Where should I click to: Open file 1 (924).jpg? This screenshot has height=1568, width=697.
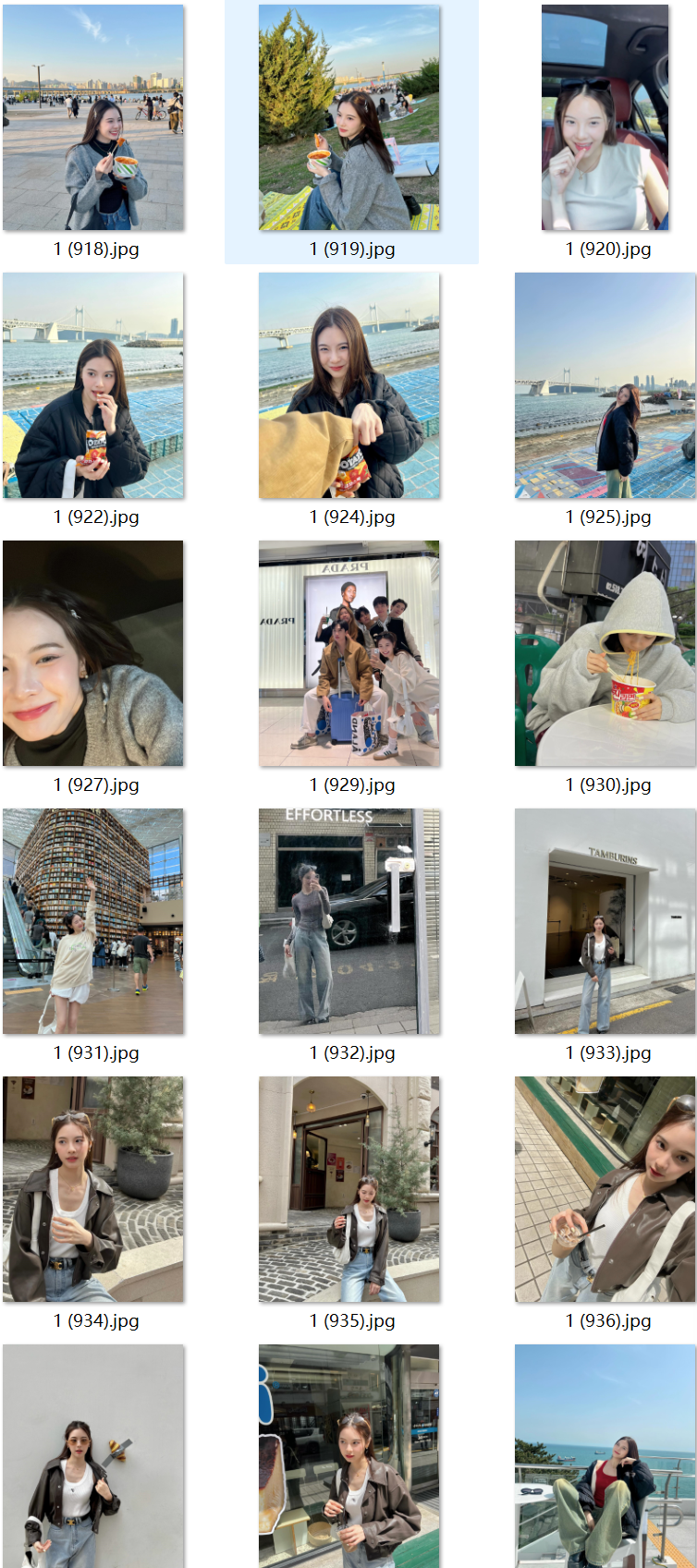(349, 385)
